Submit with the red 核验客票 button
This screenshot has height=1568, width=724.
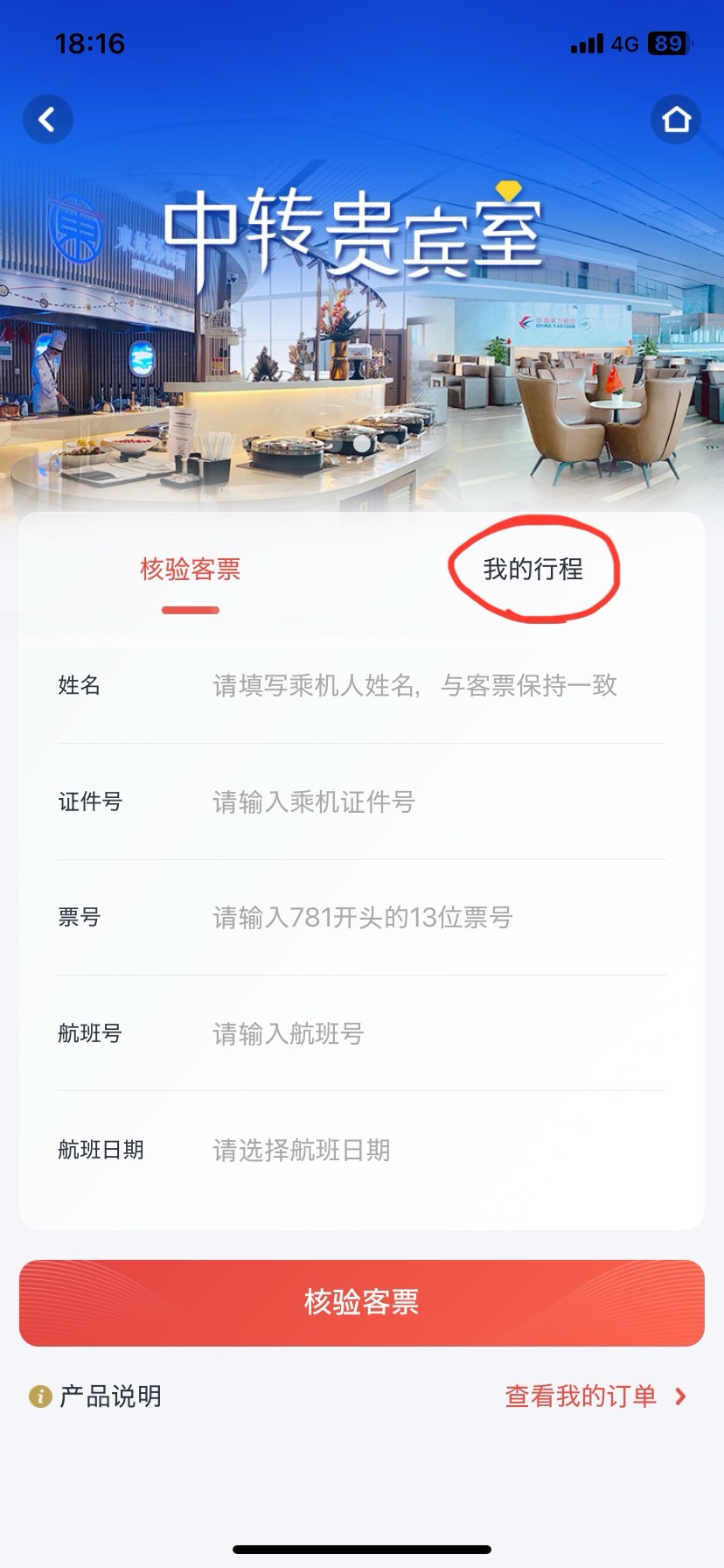click(362, 1303)
